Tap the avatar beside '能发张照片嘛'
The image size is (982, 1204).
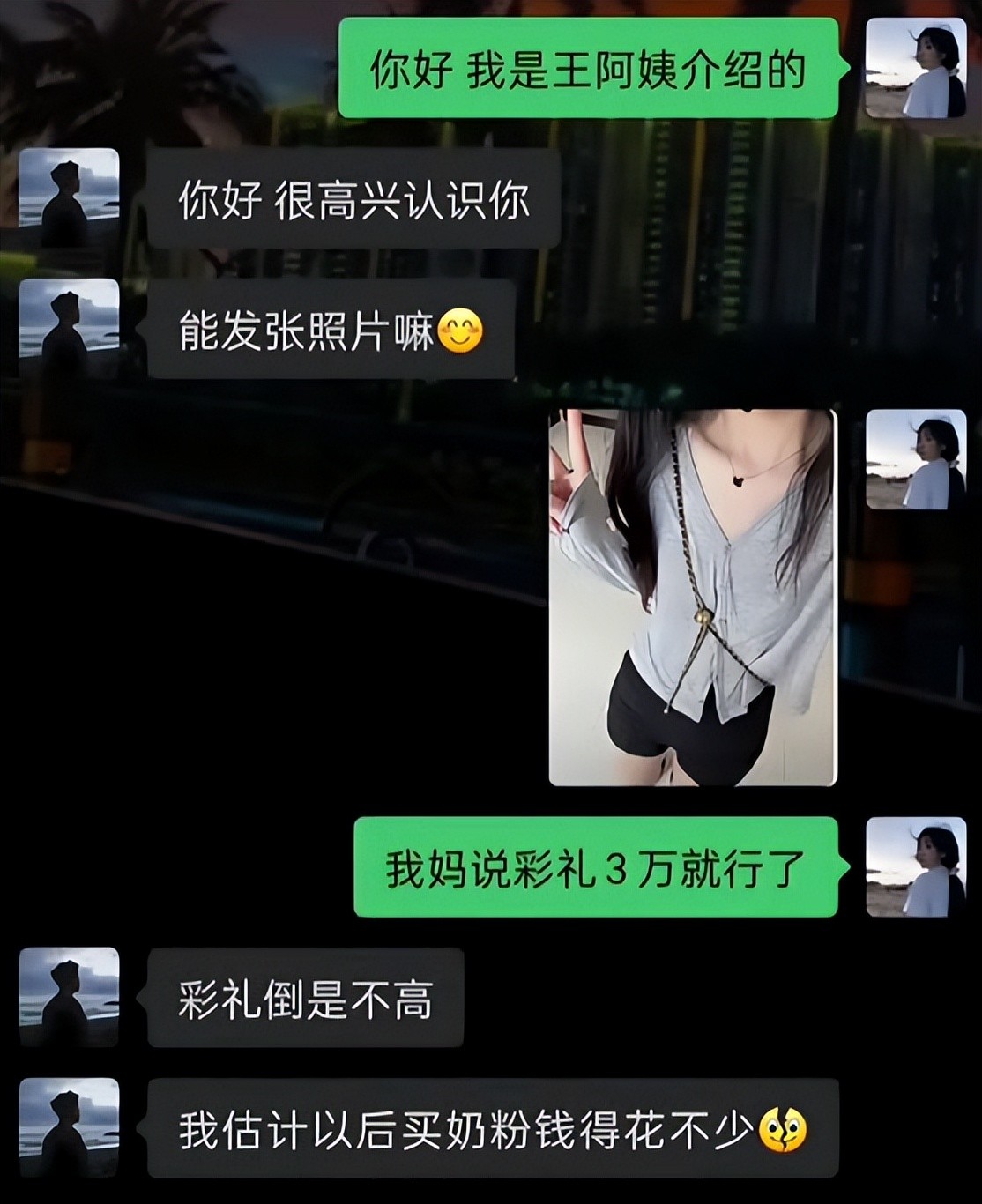tap(69, 329)
